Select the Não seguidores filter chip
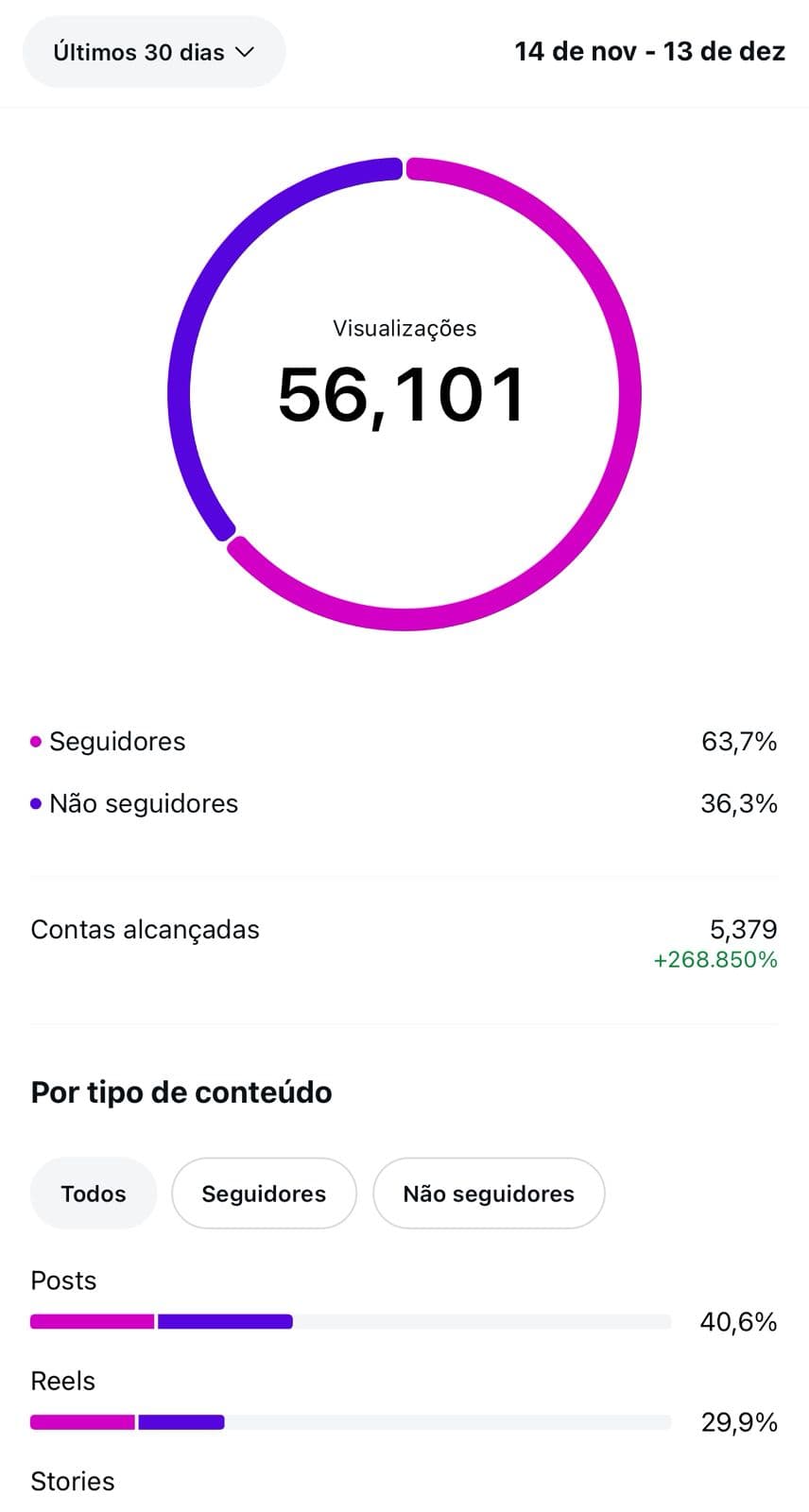 [x=489, y=1194]
